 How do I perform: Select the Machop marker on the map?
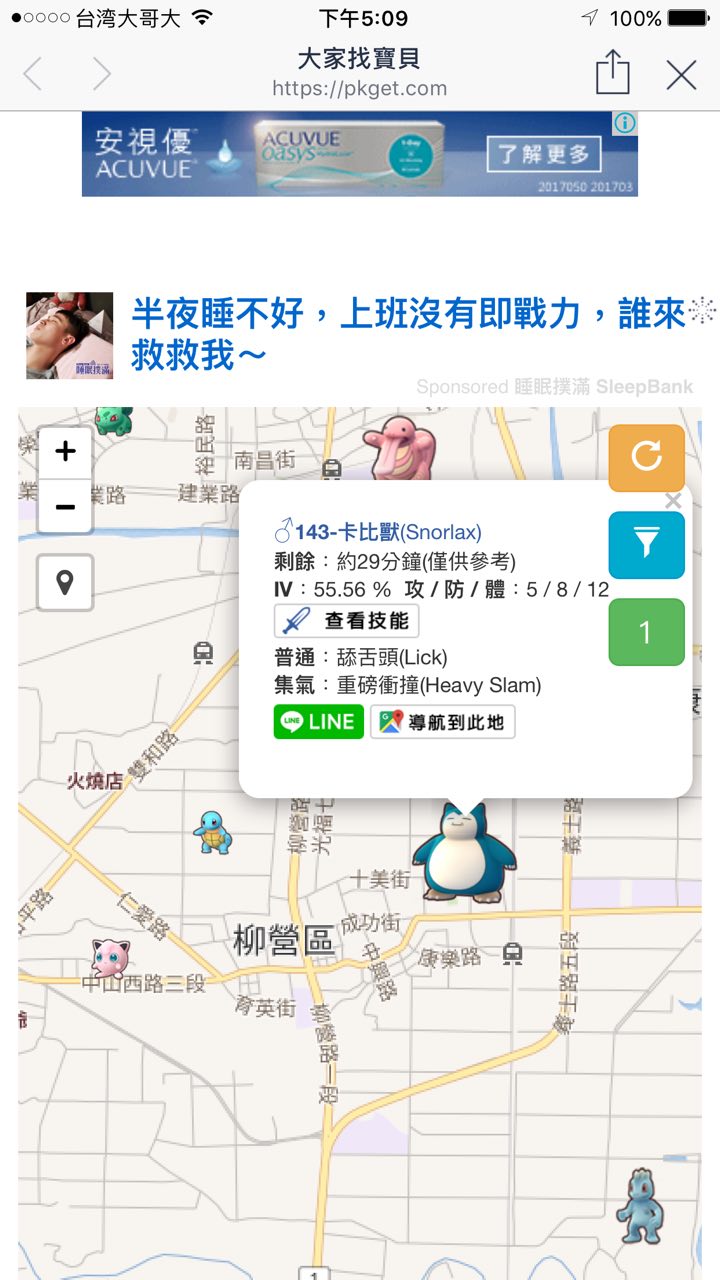(640, 1206)
